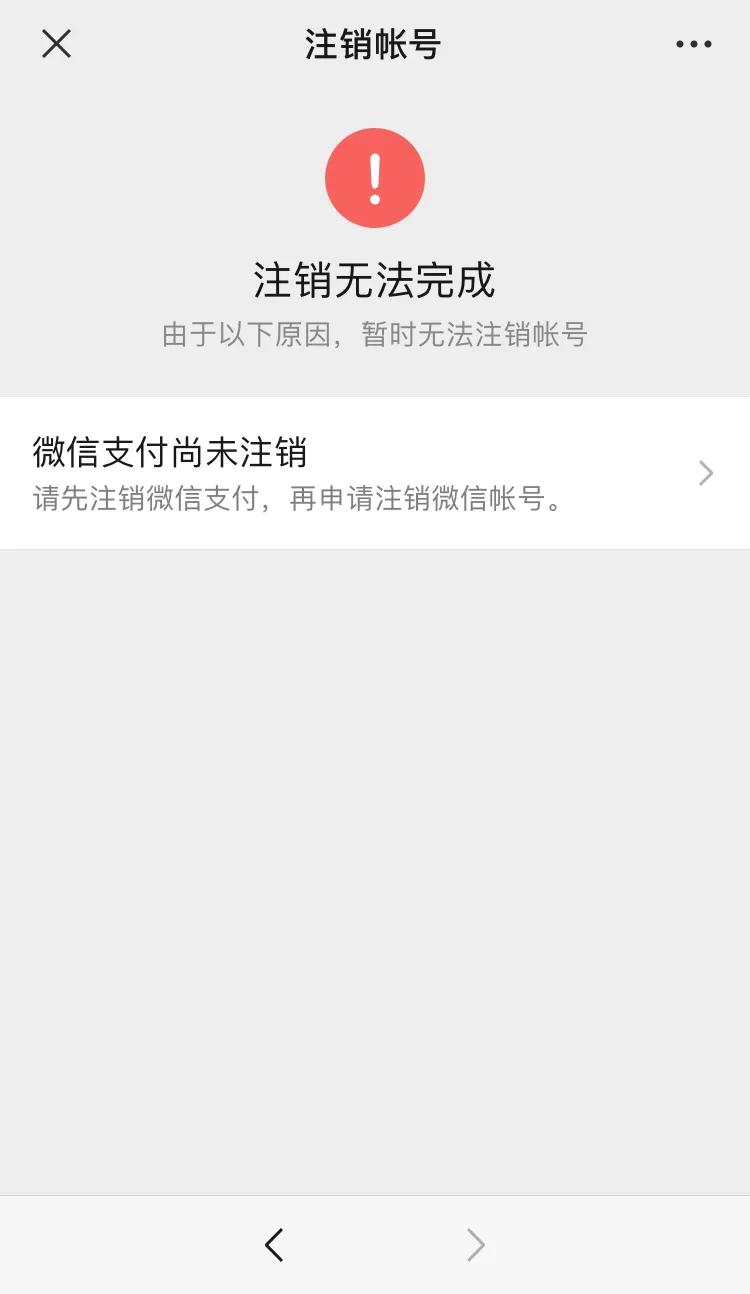Select the 注销帐号 title text
The width and height of the screenshot is (750, 1294).
375,44
